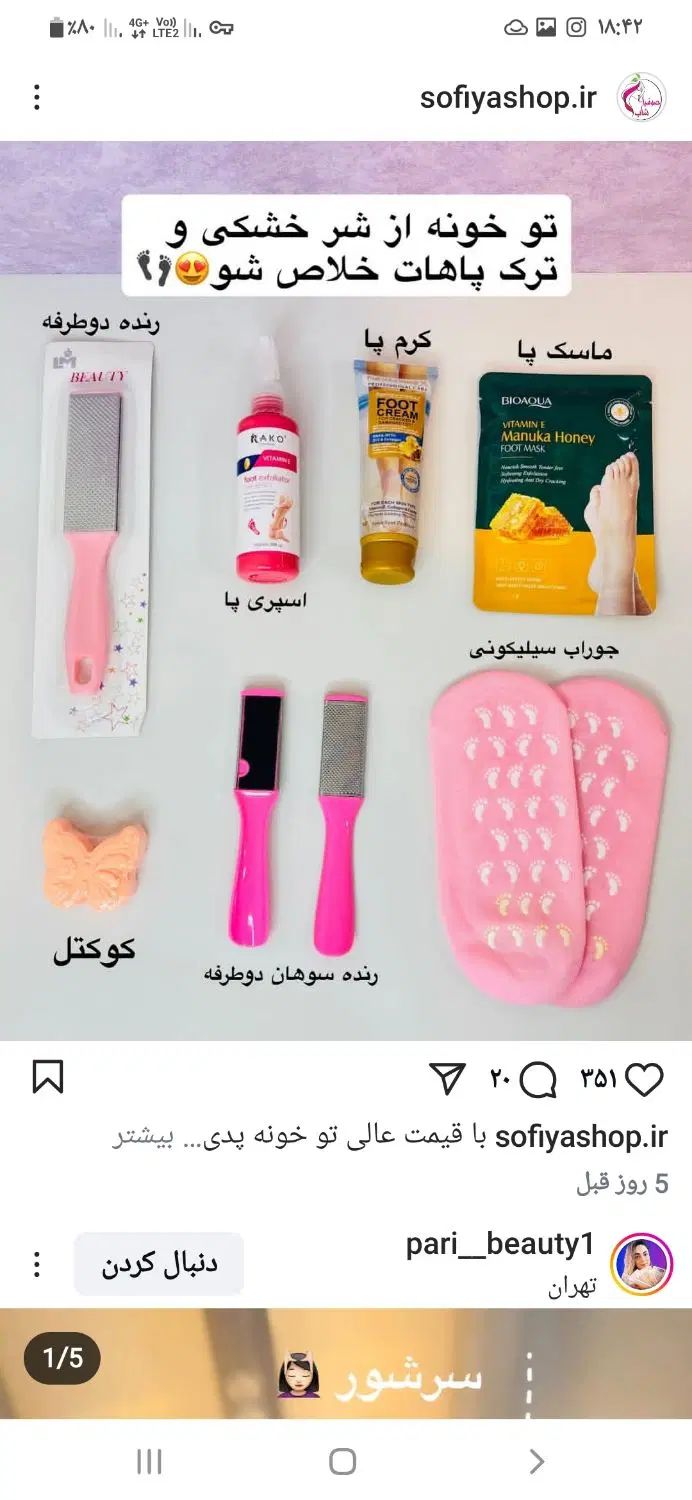Open comments on the foot care post

click(x=539, y=1079)
